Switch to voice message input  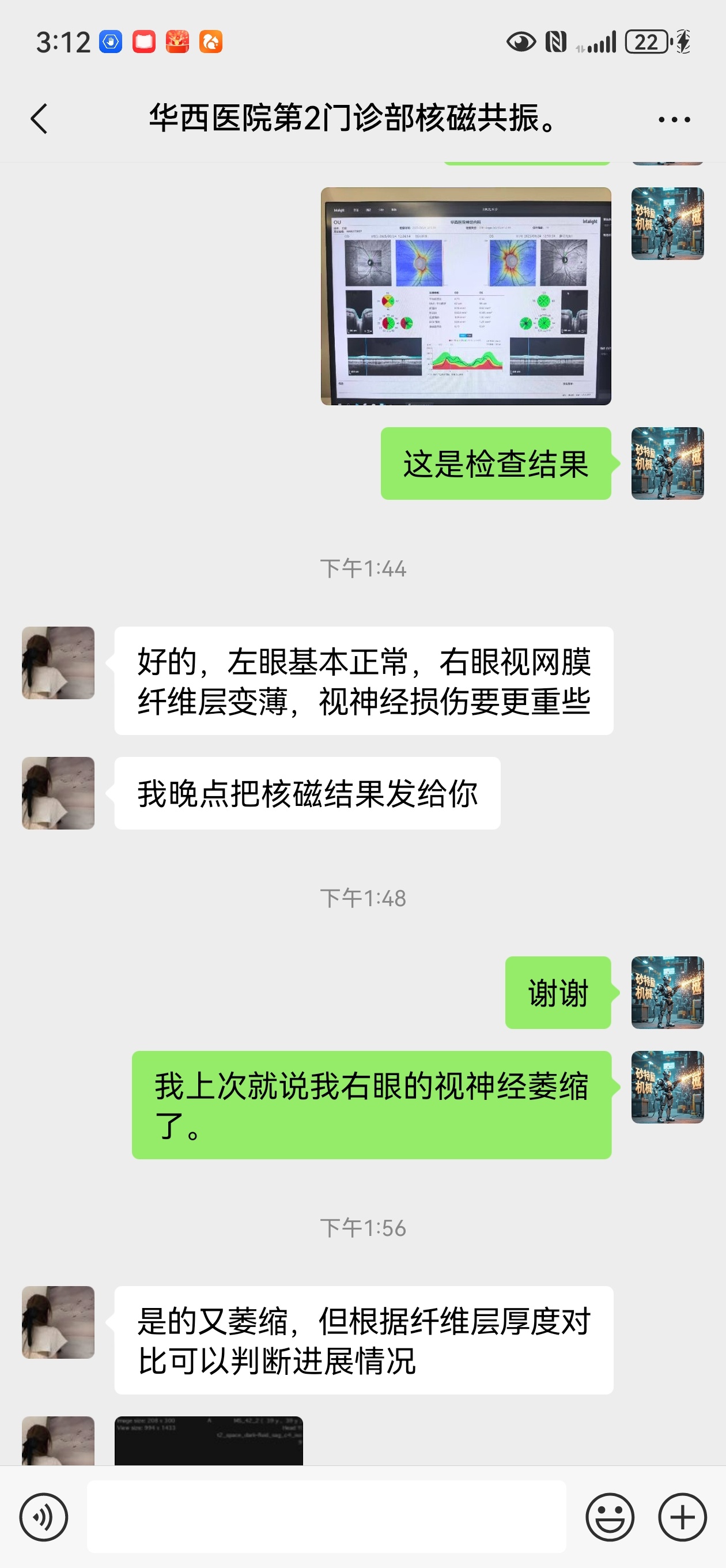click(44, 1517)
